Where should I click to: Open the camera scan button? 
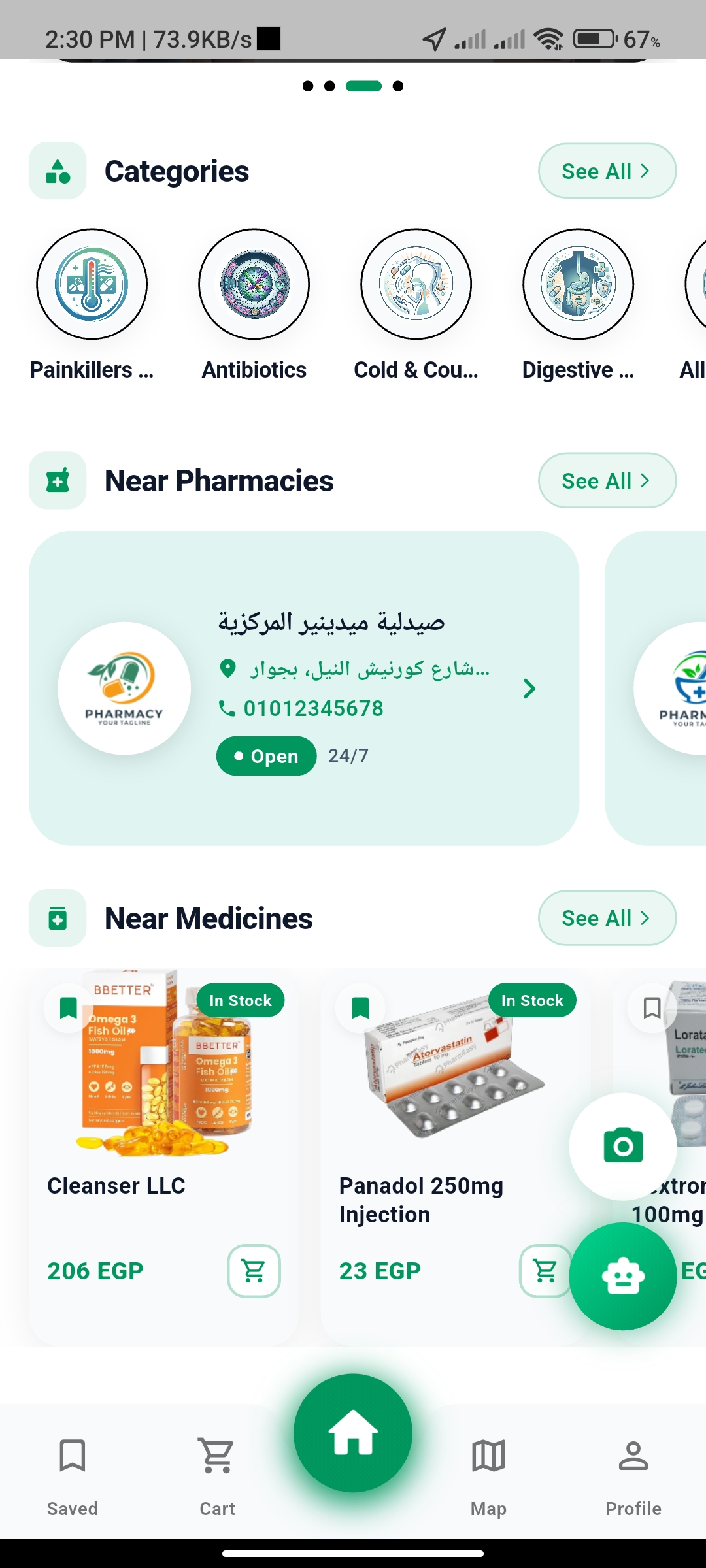pyautogui.click(x=623, y=1146)
